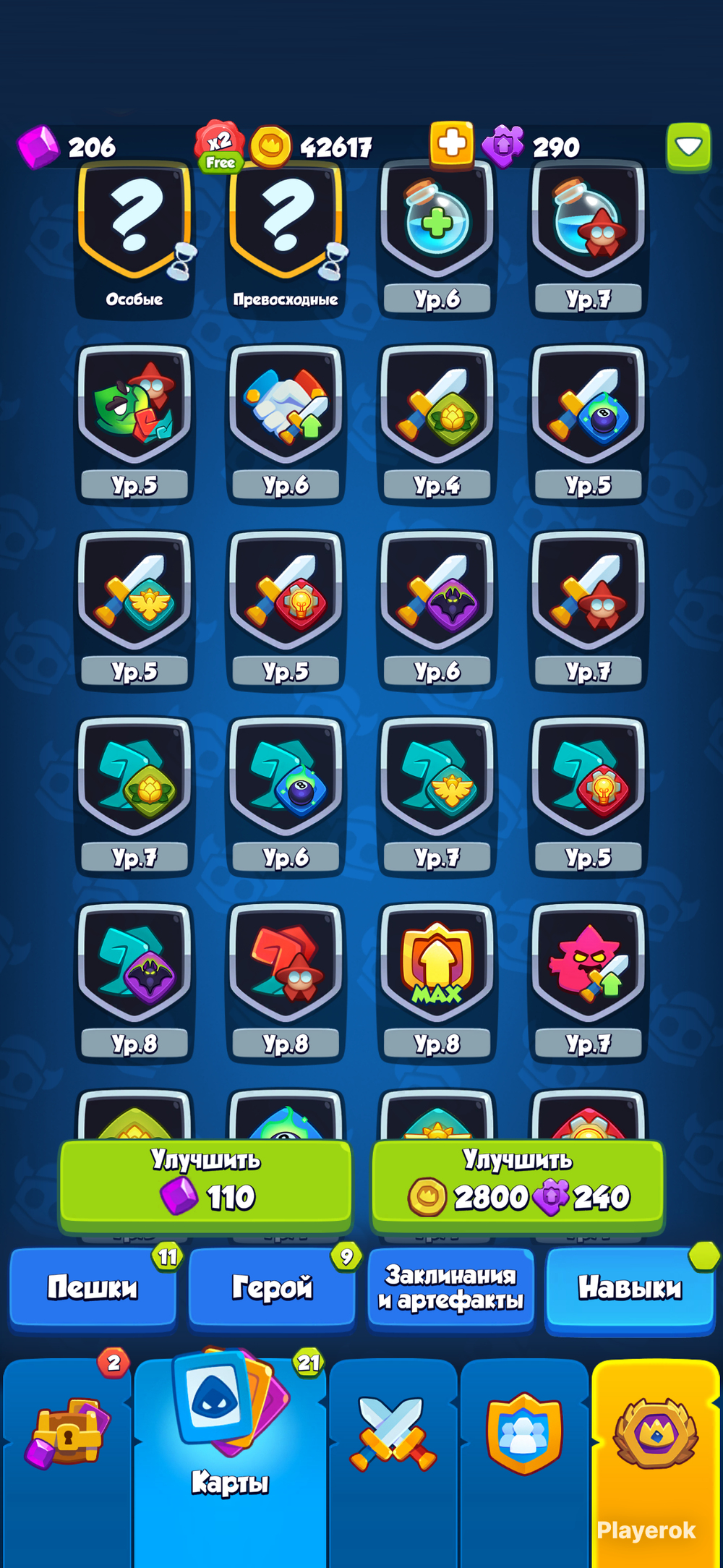Image resolution: width=723 pixels, height=1568 pixels.
Task: Select the pink angry star skill
Action: tap(589, 983)
